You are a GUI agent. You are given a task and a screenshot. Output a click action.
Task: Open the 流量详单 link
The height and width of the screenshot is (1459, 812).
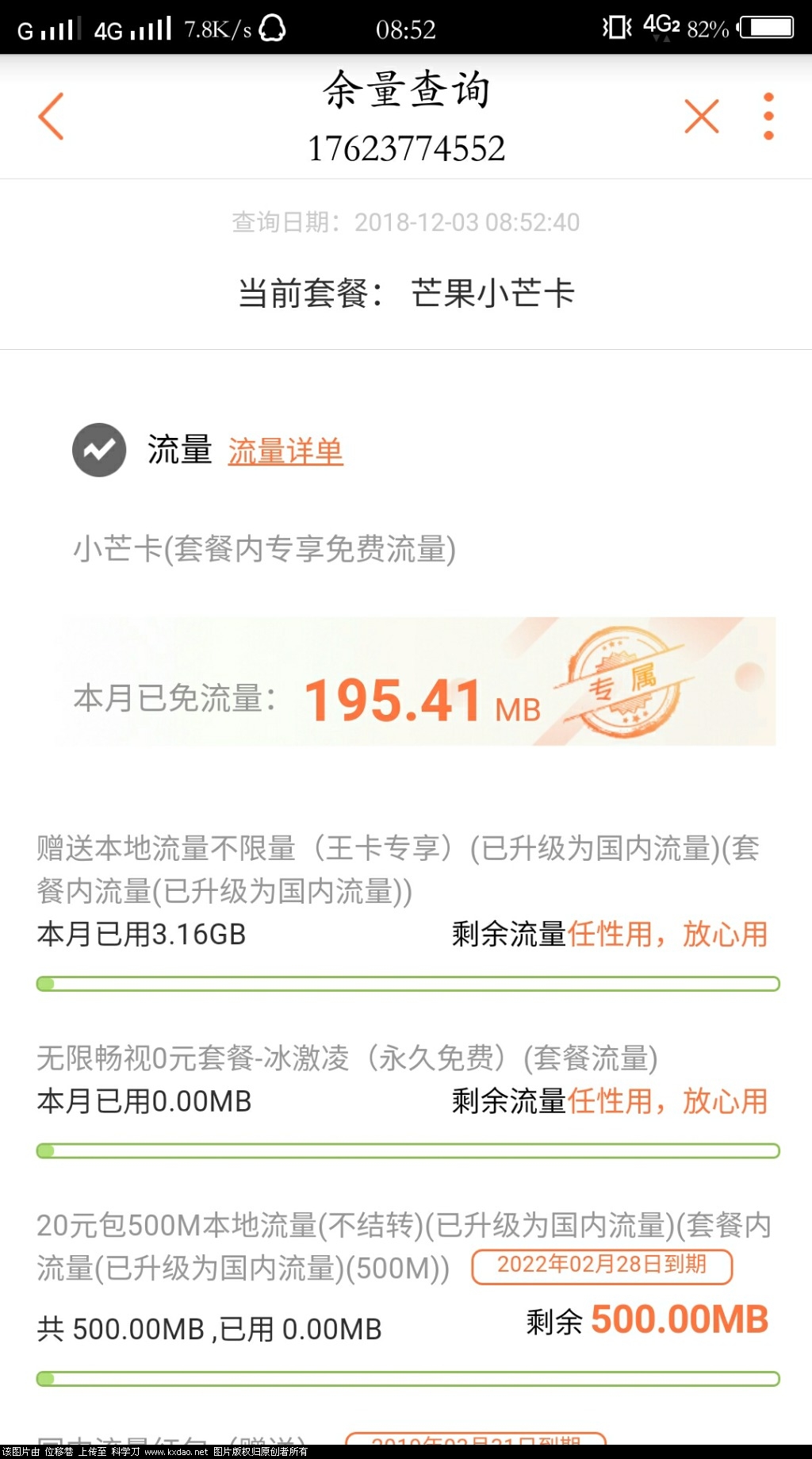[x=285, y=451]
